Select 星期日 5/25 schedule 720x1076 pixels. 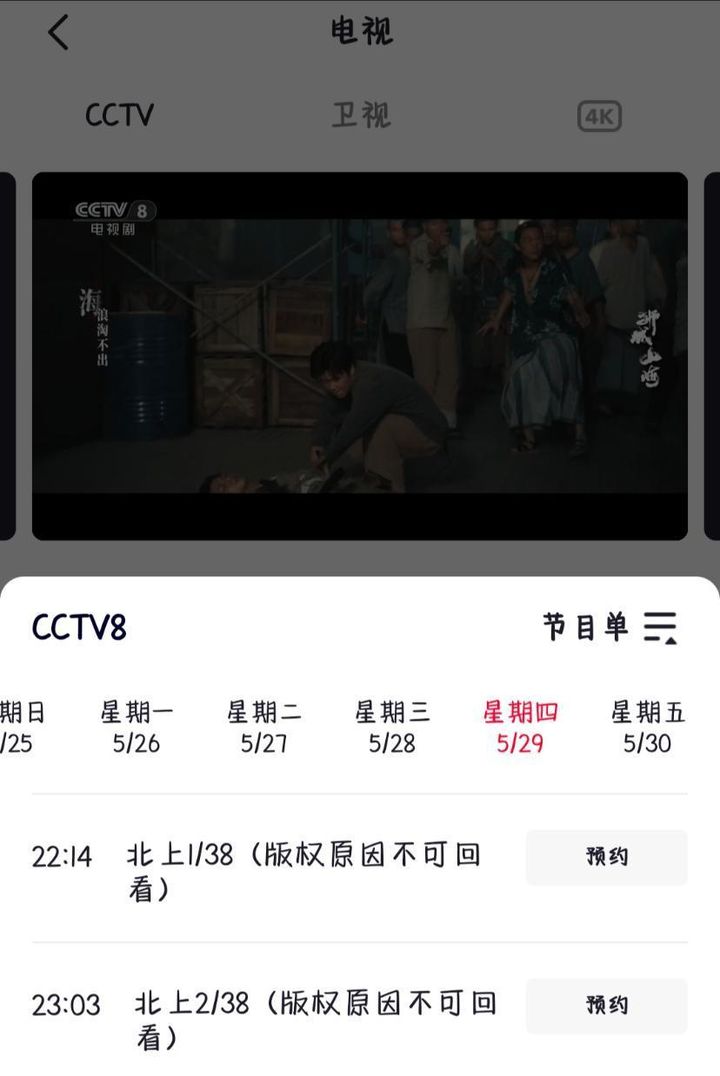[x=20, y=727]
